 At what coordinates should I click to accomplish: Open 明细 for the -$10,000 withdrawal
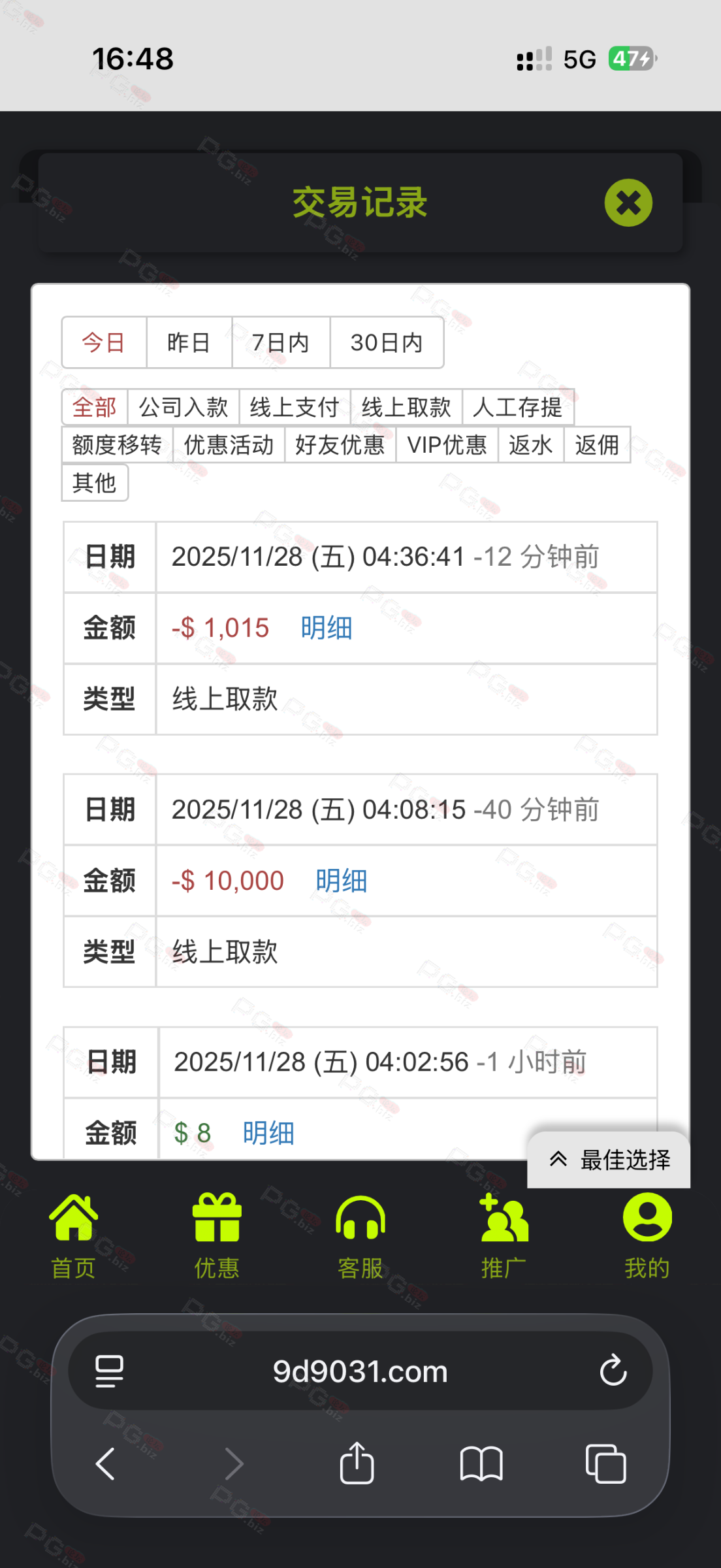pos(341,881)
